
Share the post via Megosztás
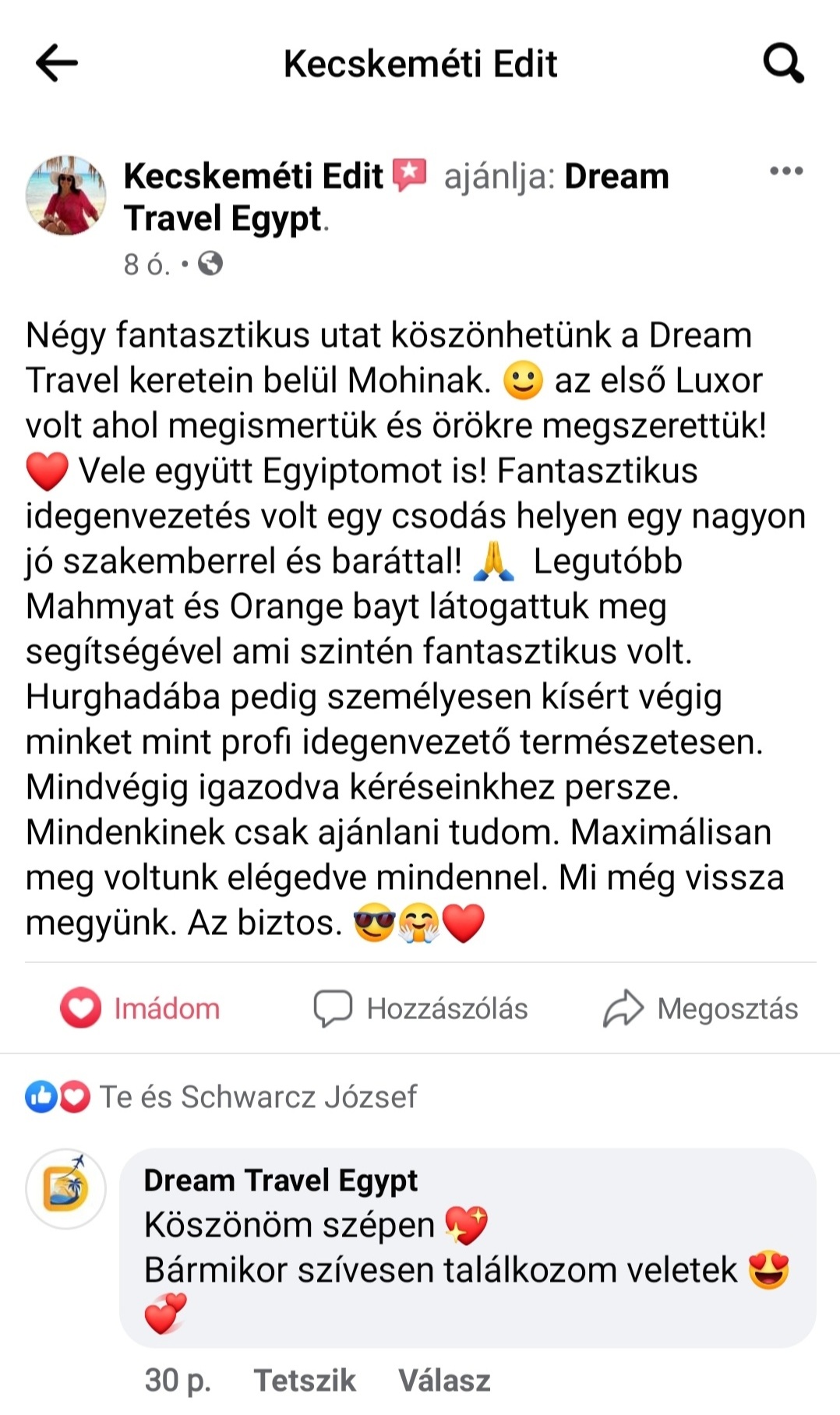[x=701, y=1008]
